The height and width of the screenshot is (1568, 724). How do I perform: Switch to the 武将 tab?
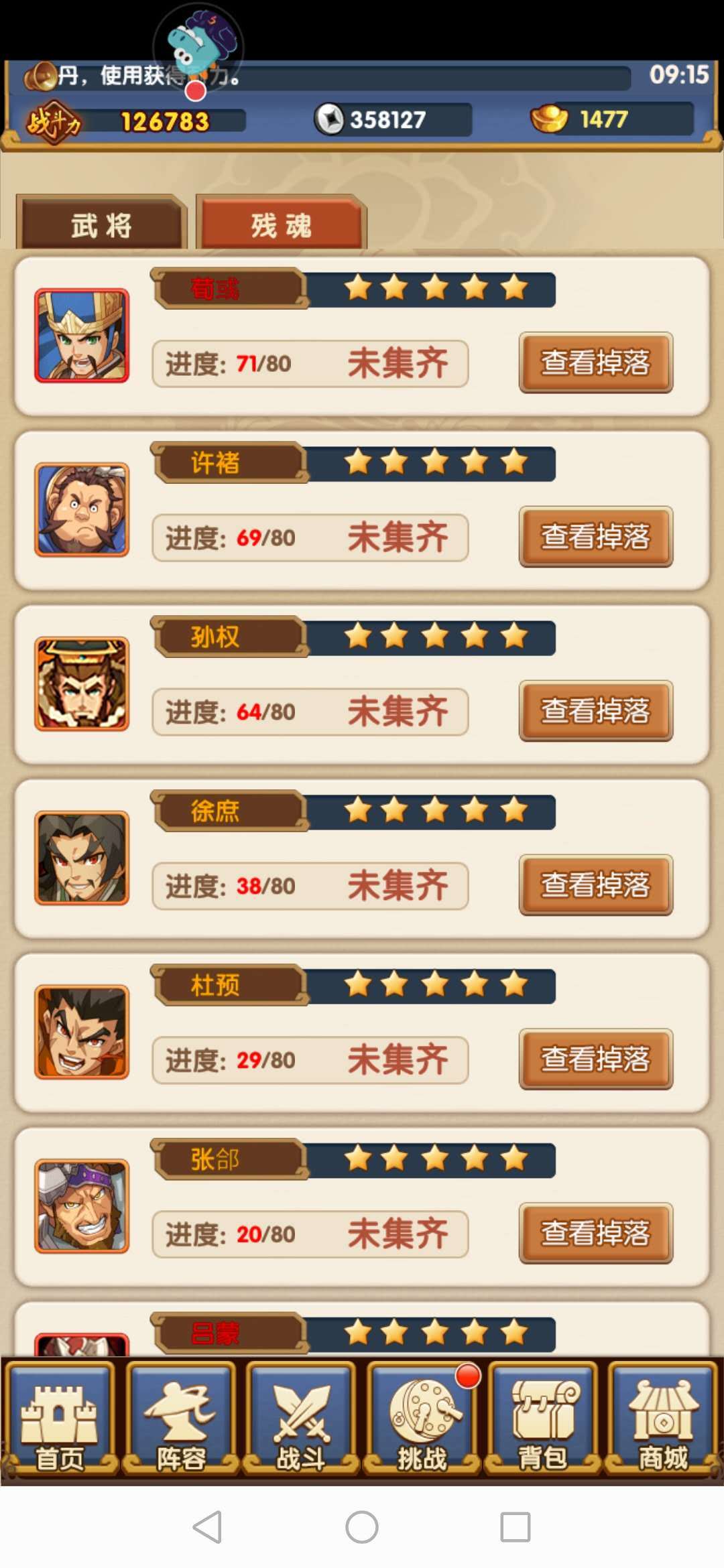pos(101,224)
